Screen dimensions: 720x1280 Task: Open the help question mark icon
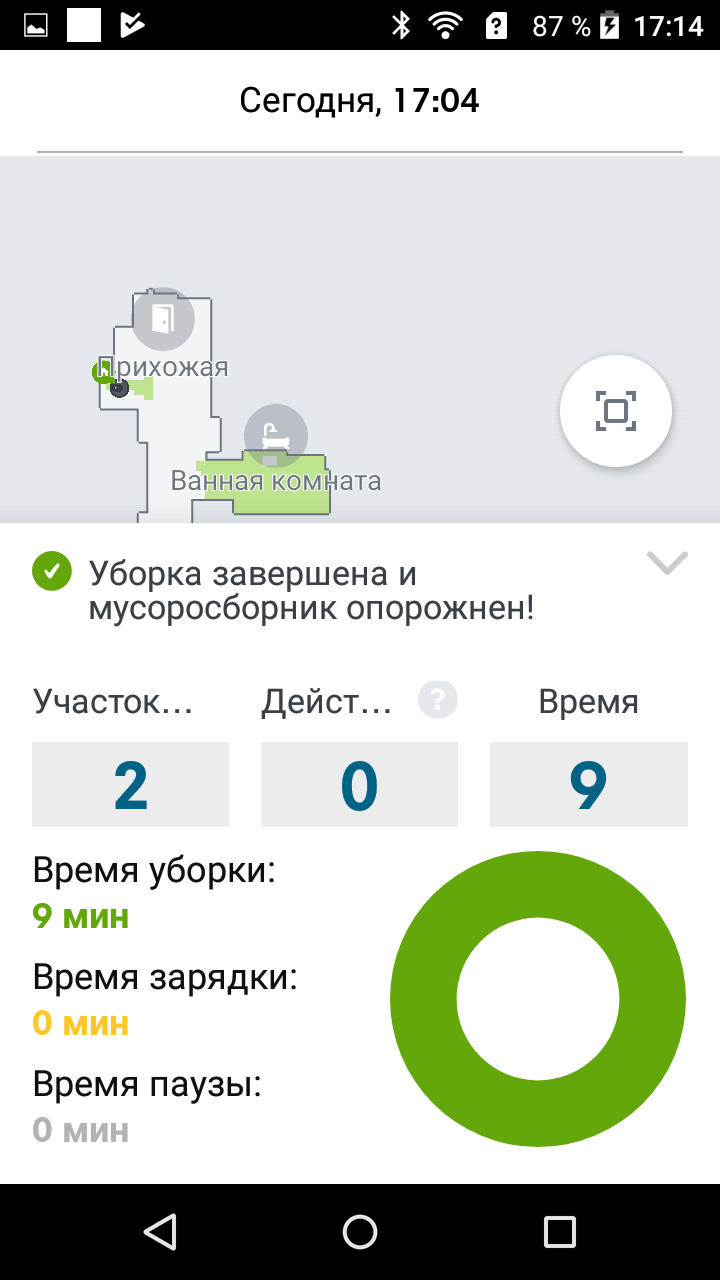438,700
